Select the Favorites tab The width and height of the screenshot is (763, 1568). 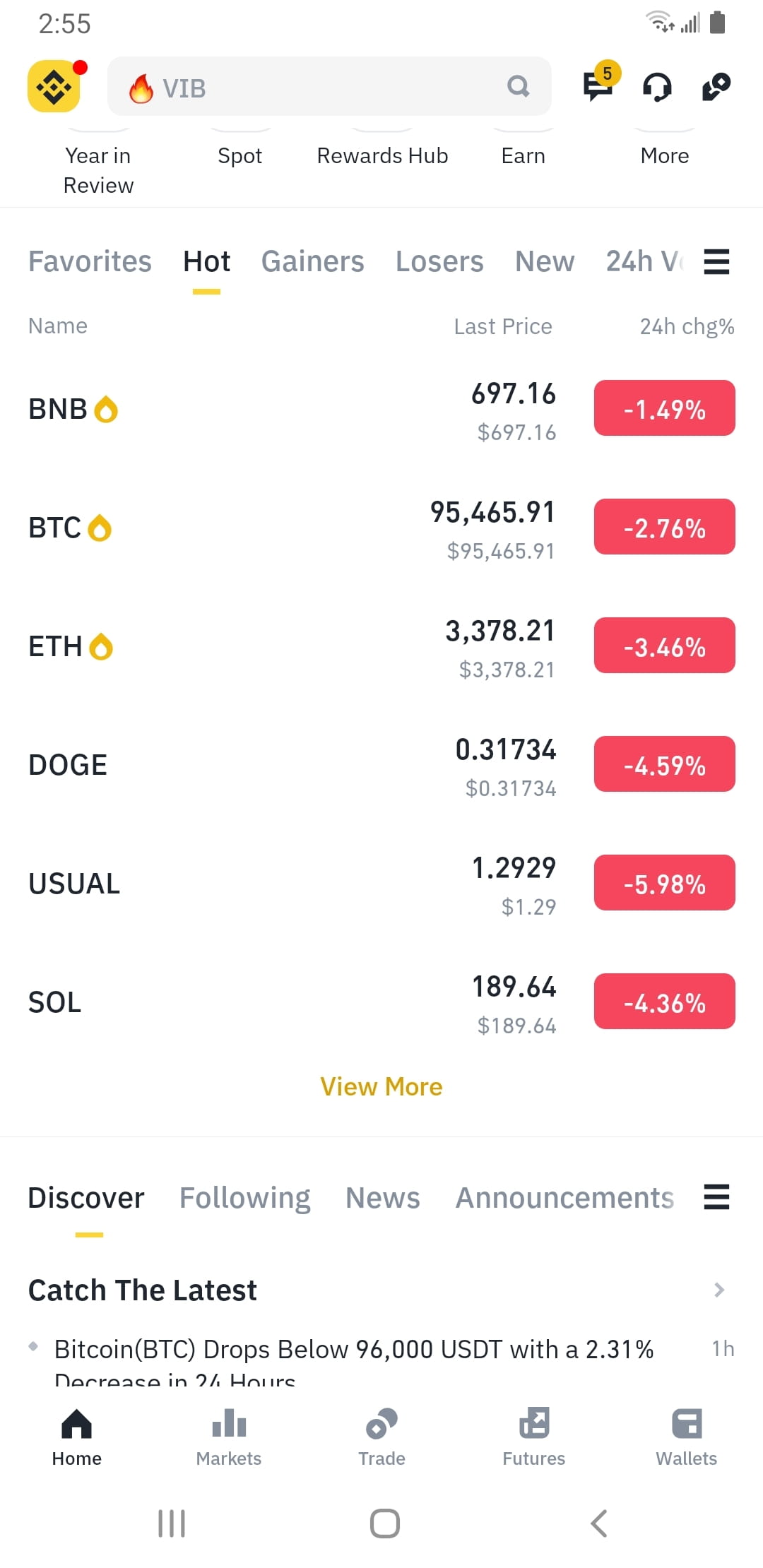[x=90, y=261]
